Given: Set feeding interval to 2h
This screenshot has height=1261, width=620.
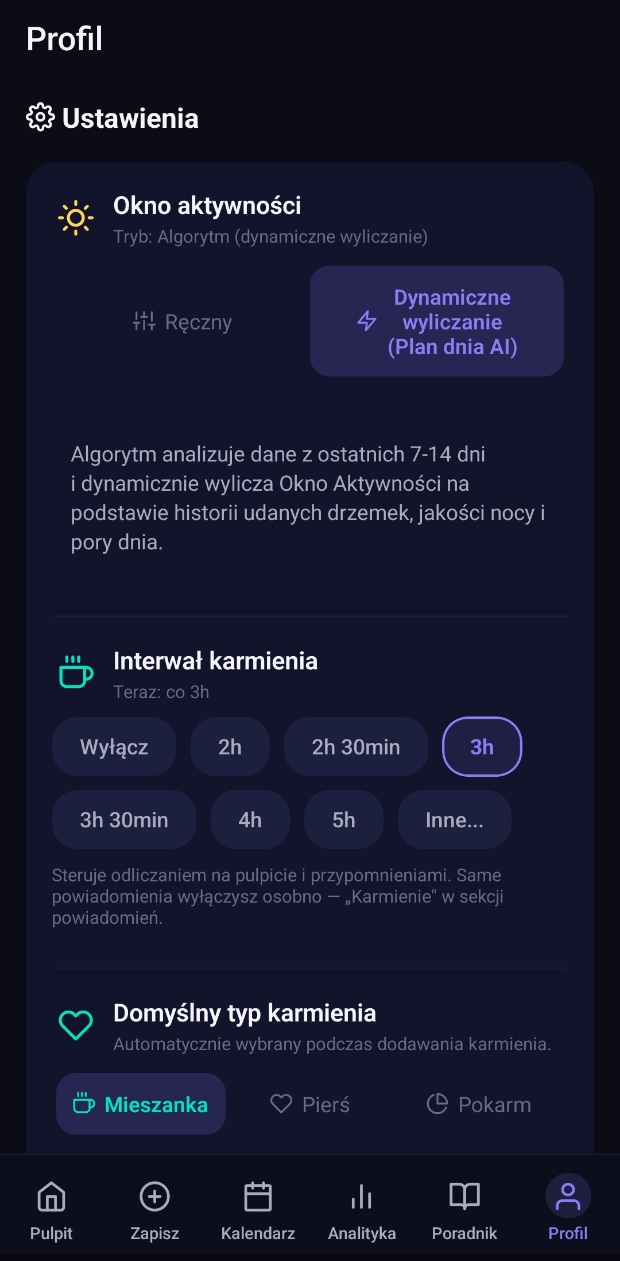Looking at the screenshot, I should 230,747.
